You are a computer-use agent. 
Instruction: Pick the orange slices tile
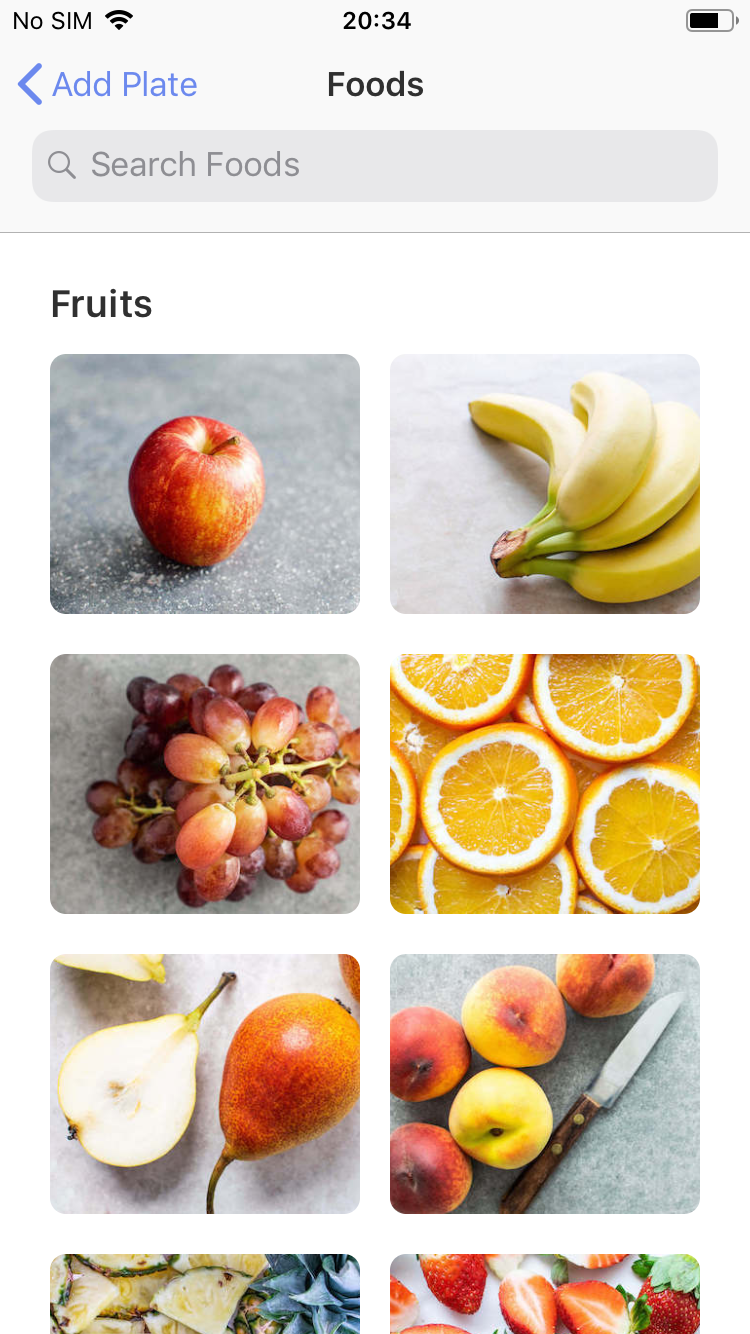[545, 784]
